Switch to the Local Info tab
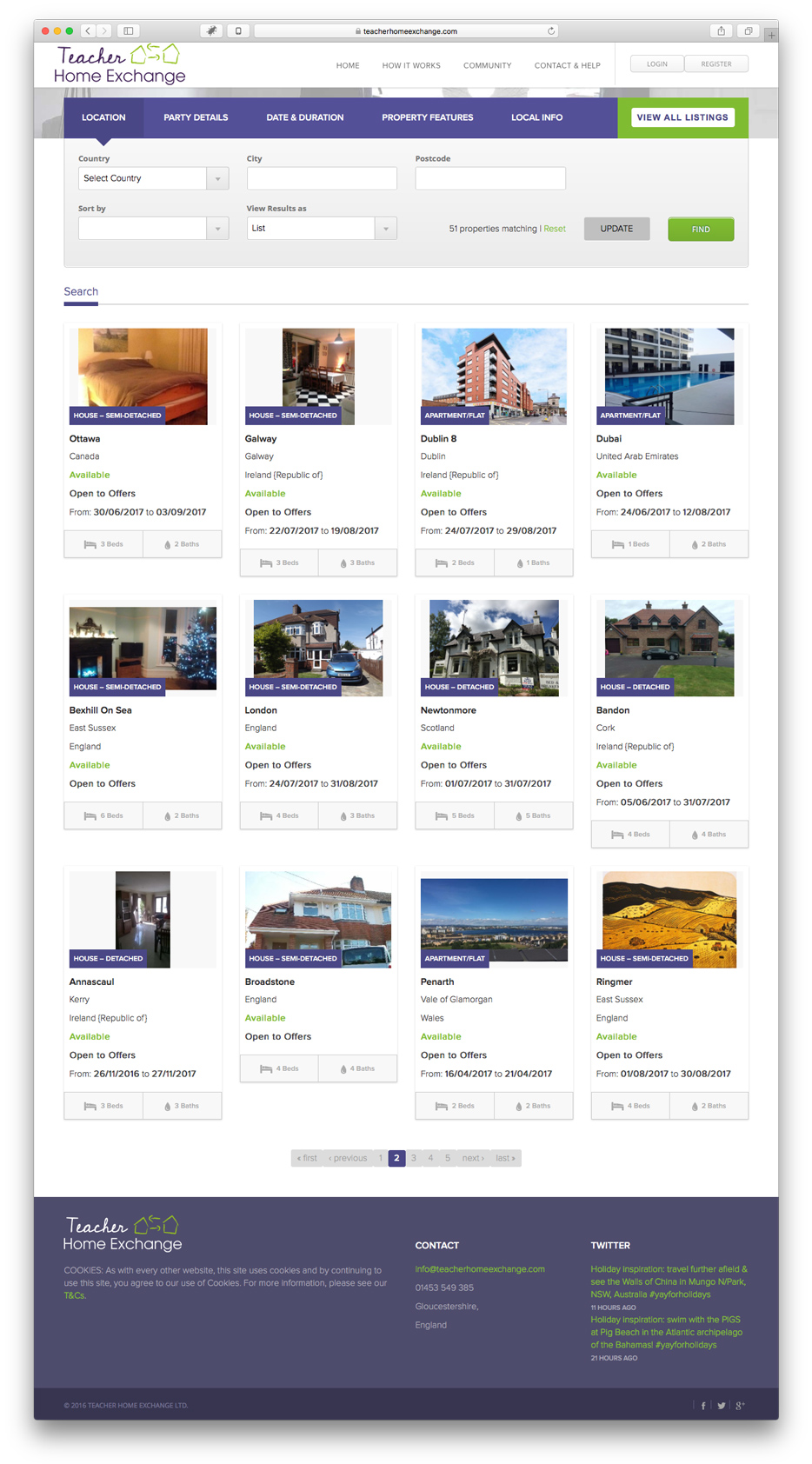The image size is (812, 1464). click(x=536, y=117)
